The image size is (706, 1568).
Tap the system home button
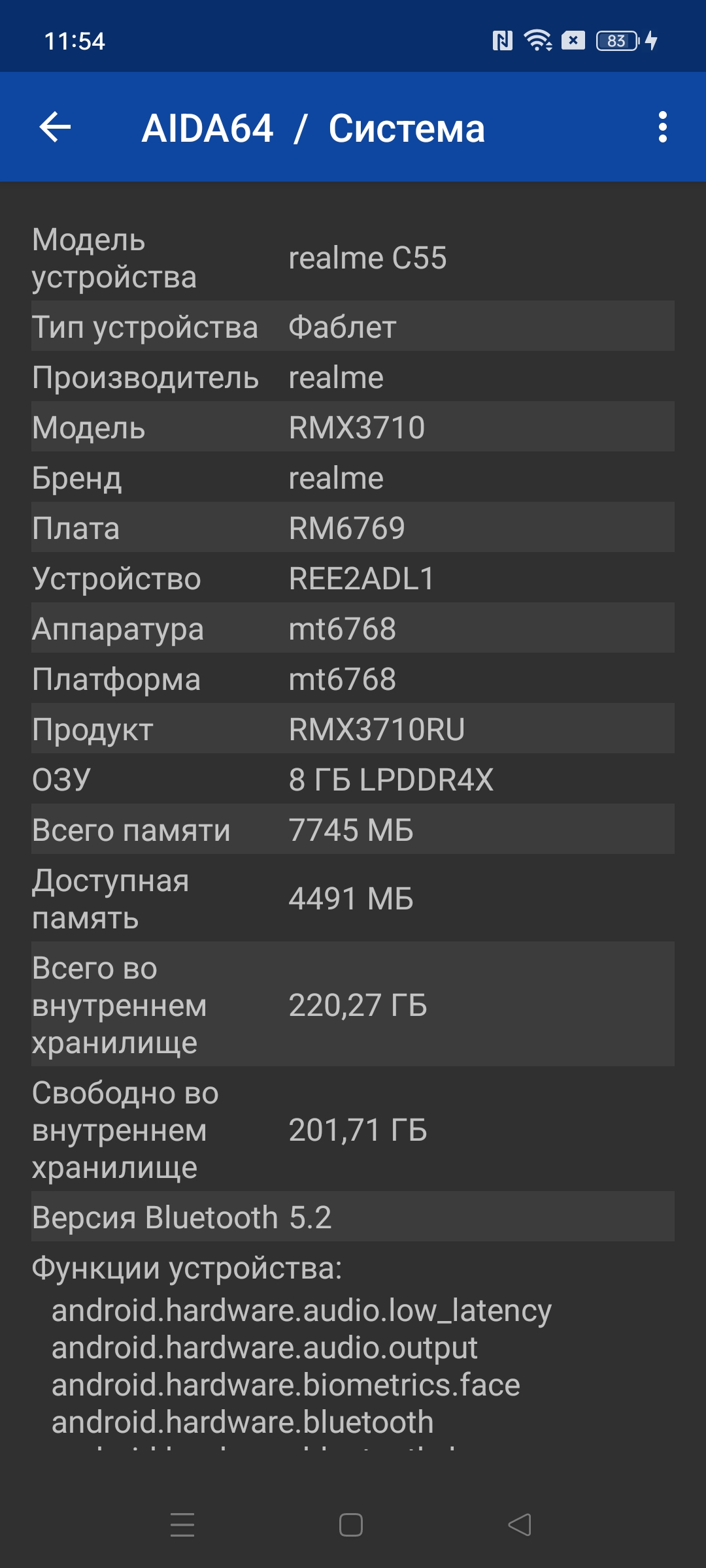point(351,1525)
